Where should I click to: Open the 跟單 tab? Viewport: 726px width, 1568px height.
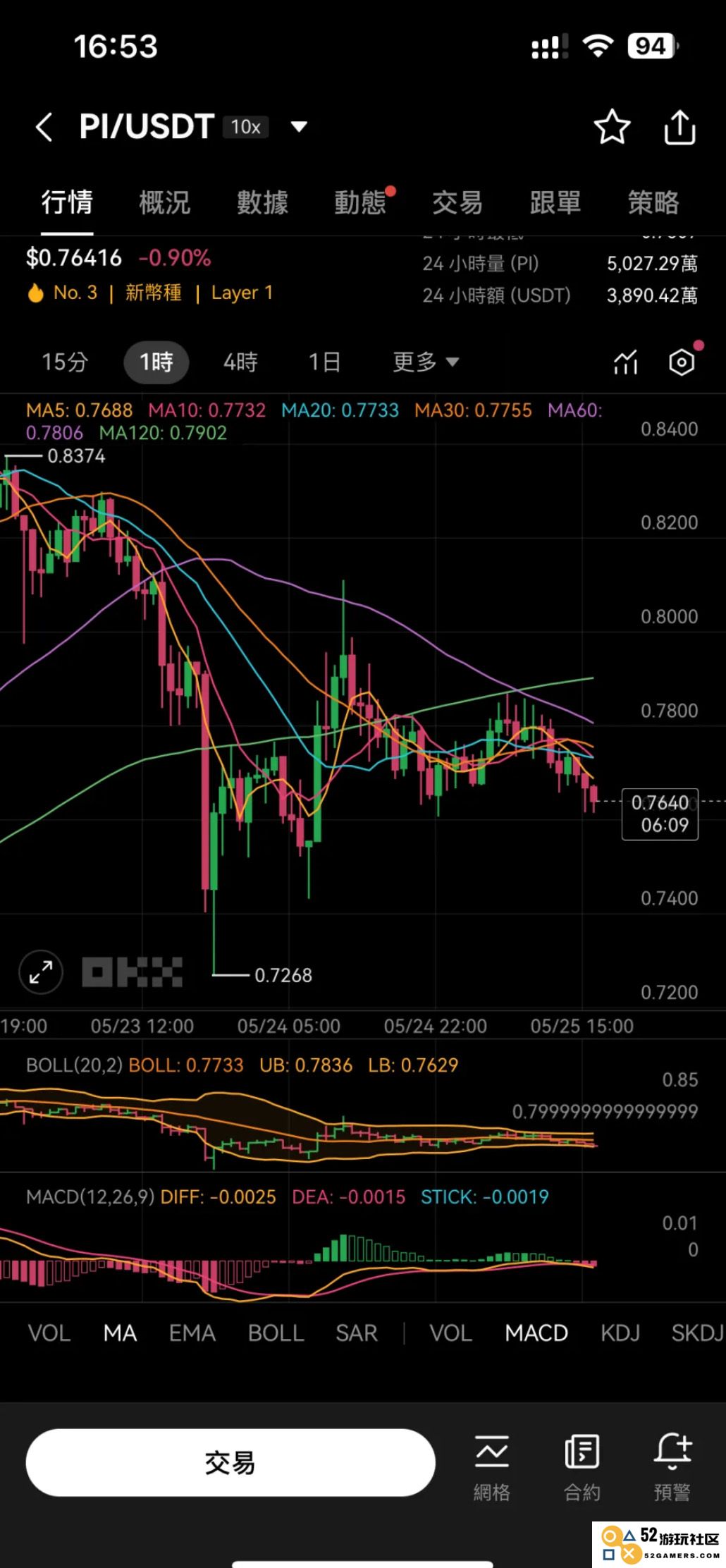click(x=555, y=203)
